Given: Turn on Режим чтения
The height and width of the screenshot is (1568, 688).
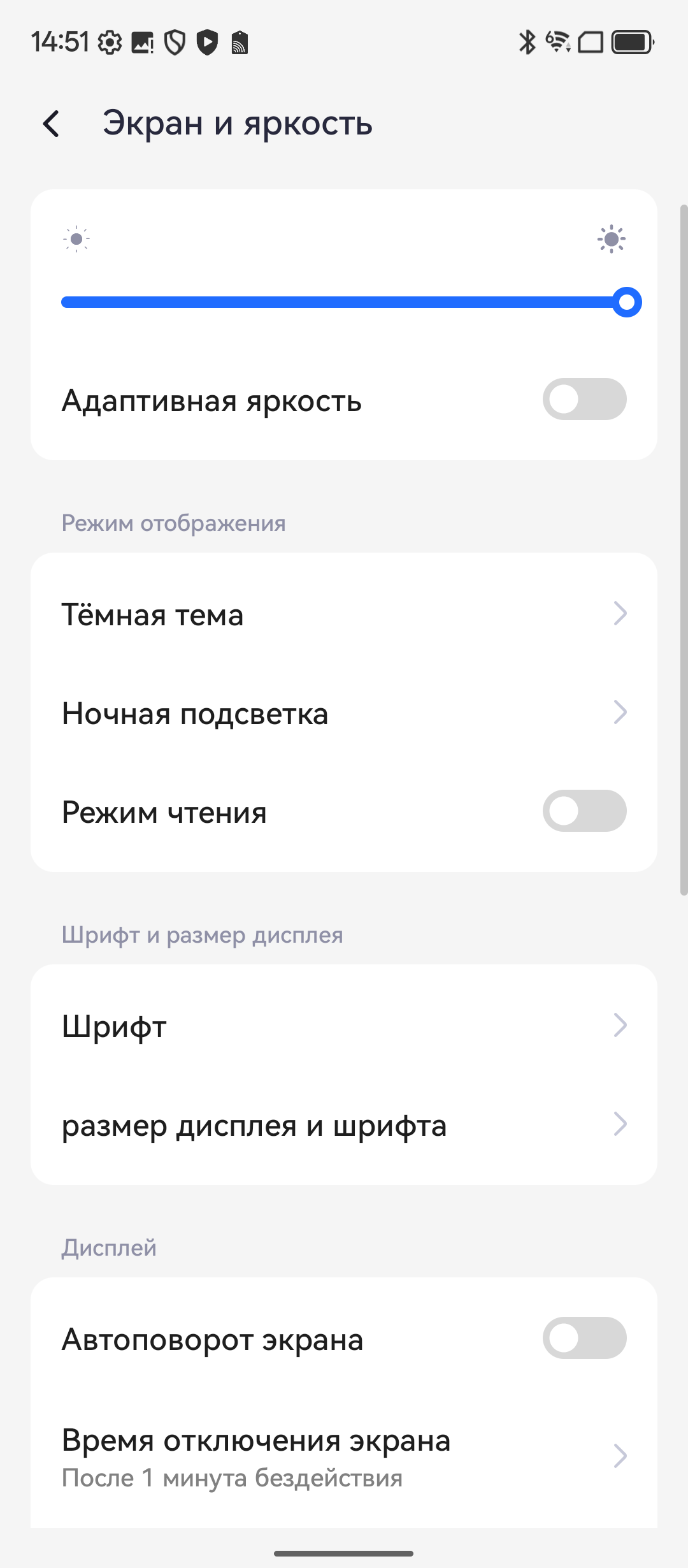Looking at the screenshot, I should click(584, 811).
